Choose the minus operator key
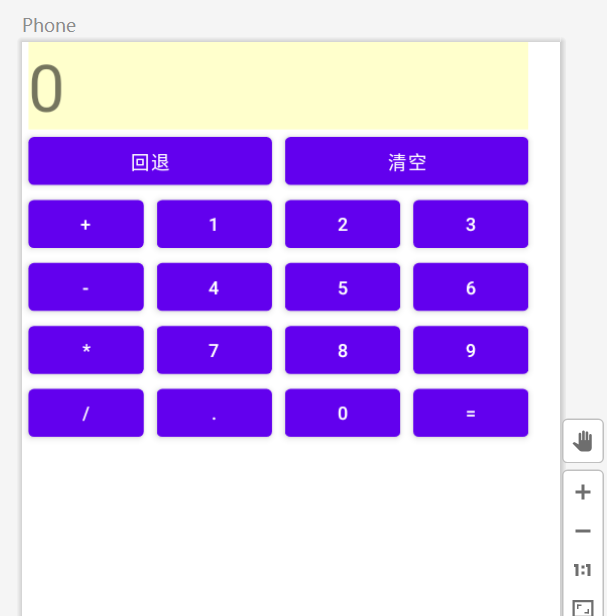The image size is (607, 616). point(86,288)
